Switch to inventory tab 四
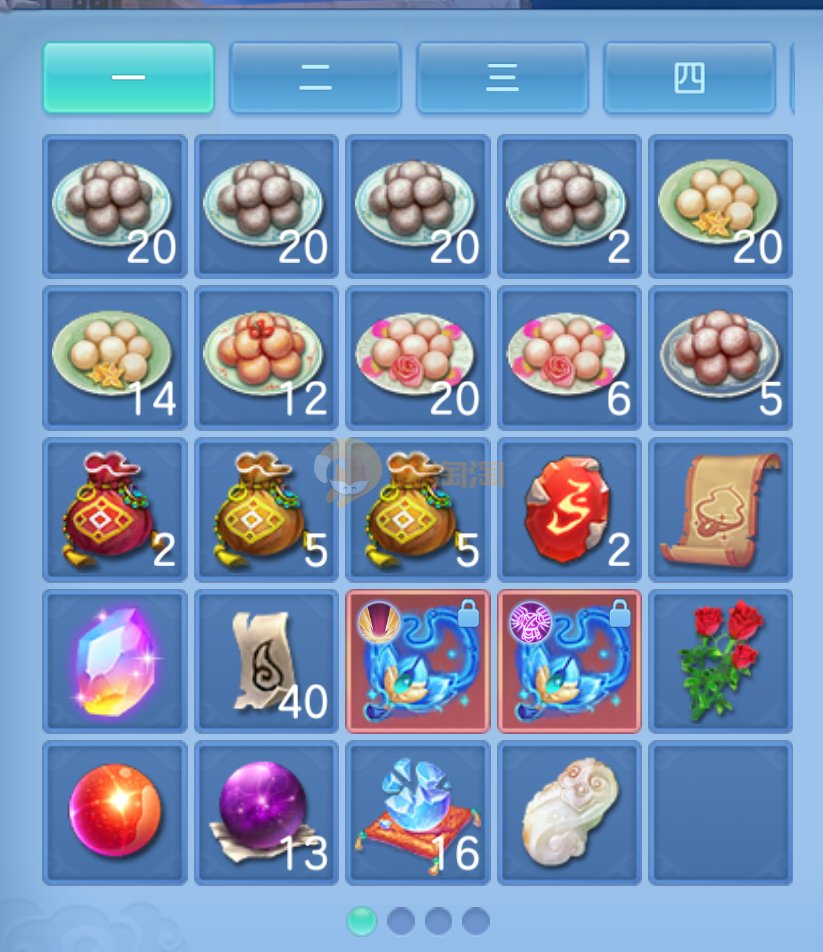Screen dimensions: 823x952 tap(689, 78)
